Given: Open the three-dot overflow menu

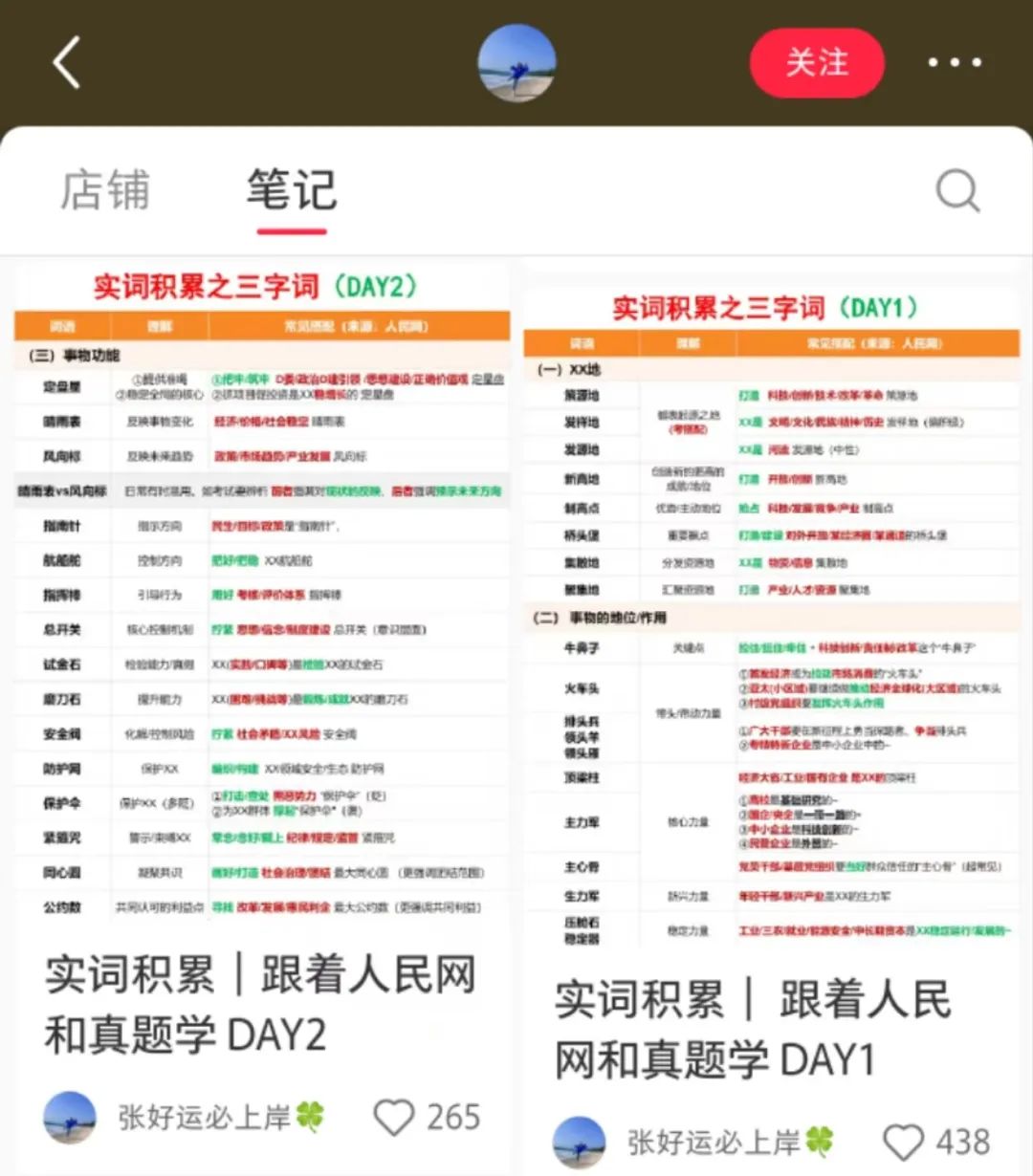Looking at the screenshot, I should pos(955,63).
